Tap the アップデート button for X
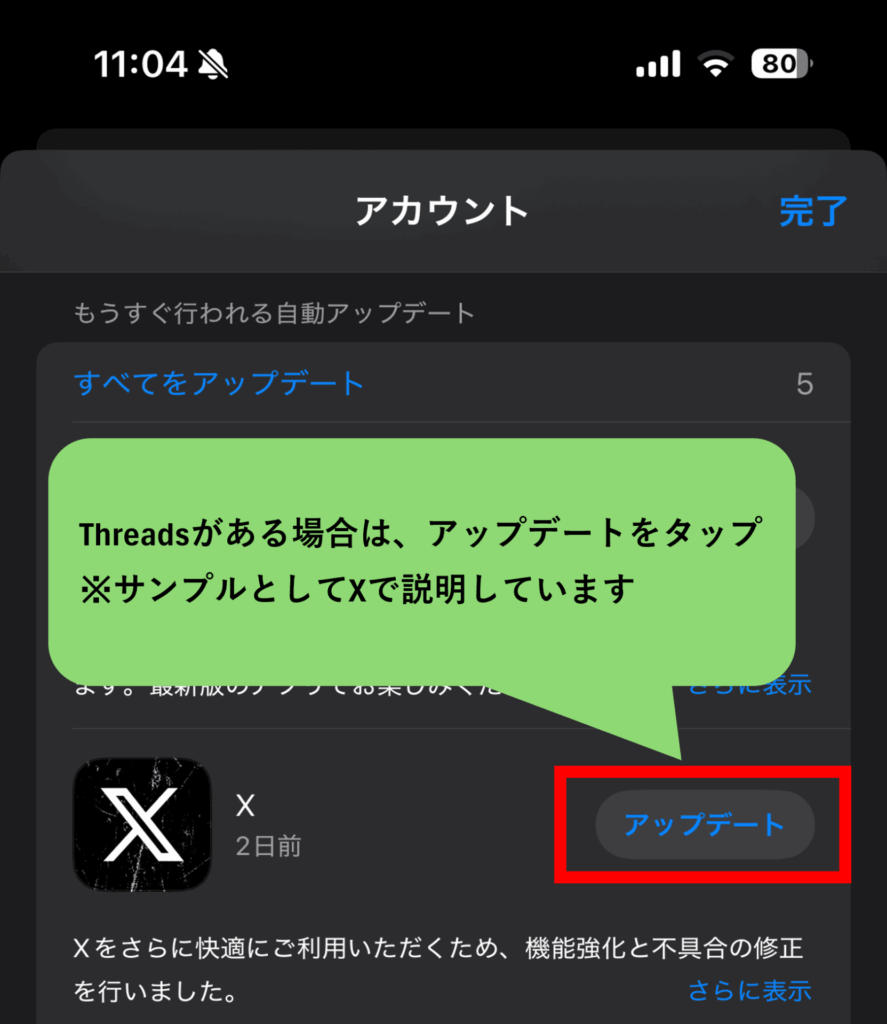 tap(704, 825)
